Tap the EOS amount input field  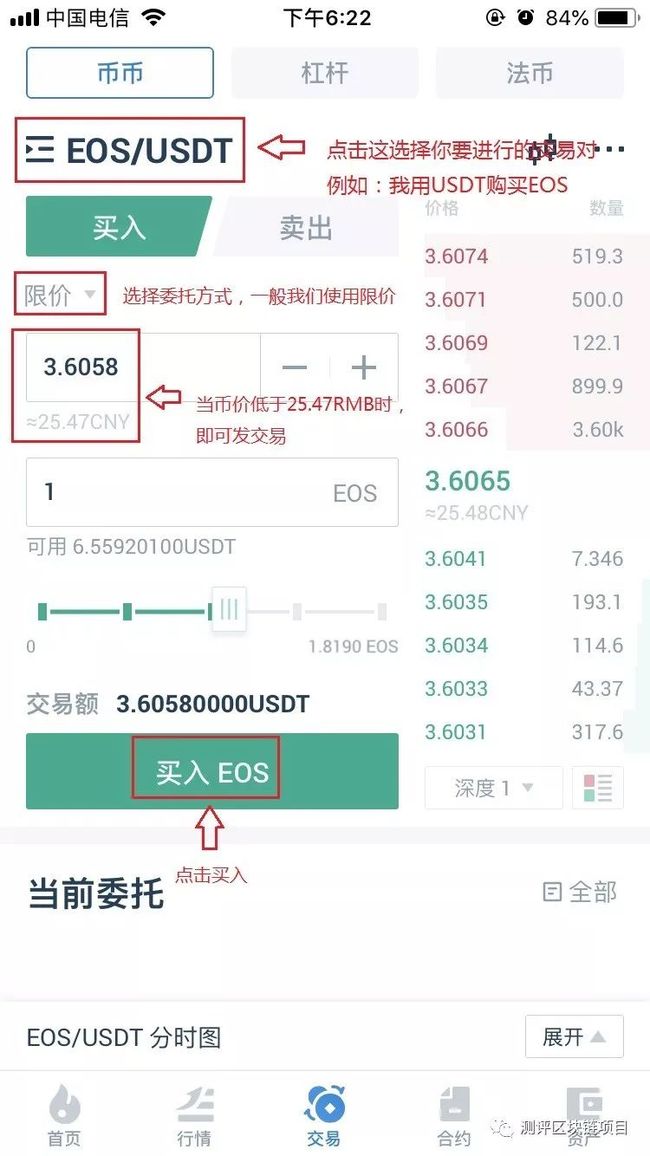point(212,492)
